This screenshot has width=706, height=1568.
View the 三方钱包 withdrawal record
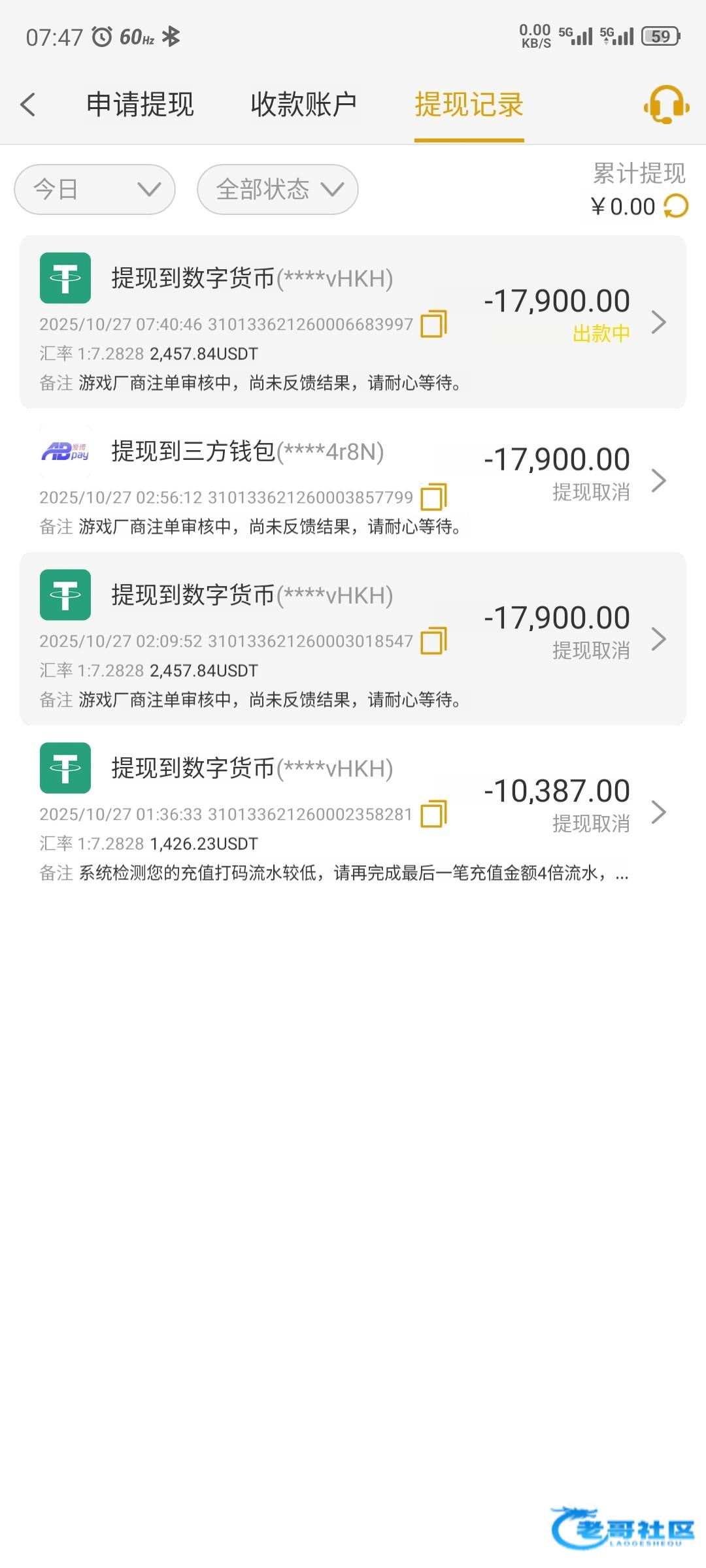(x=659, y=480)
